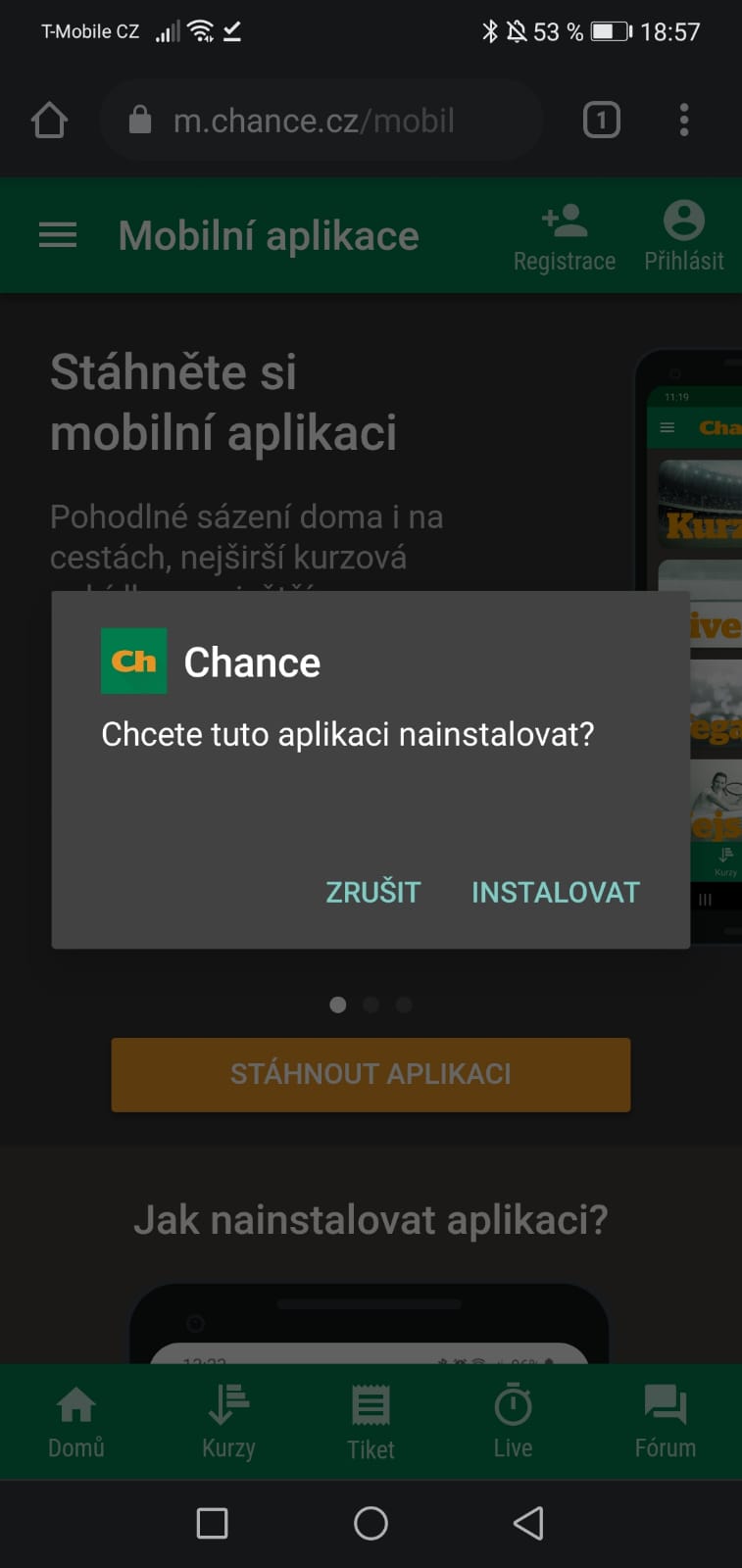Open recent apps from navigation bar
Image resolution: width=742 pixels, height=1568 pixels.
click(x=213, y=1523)
